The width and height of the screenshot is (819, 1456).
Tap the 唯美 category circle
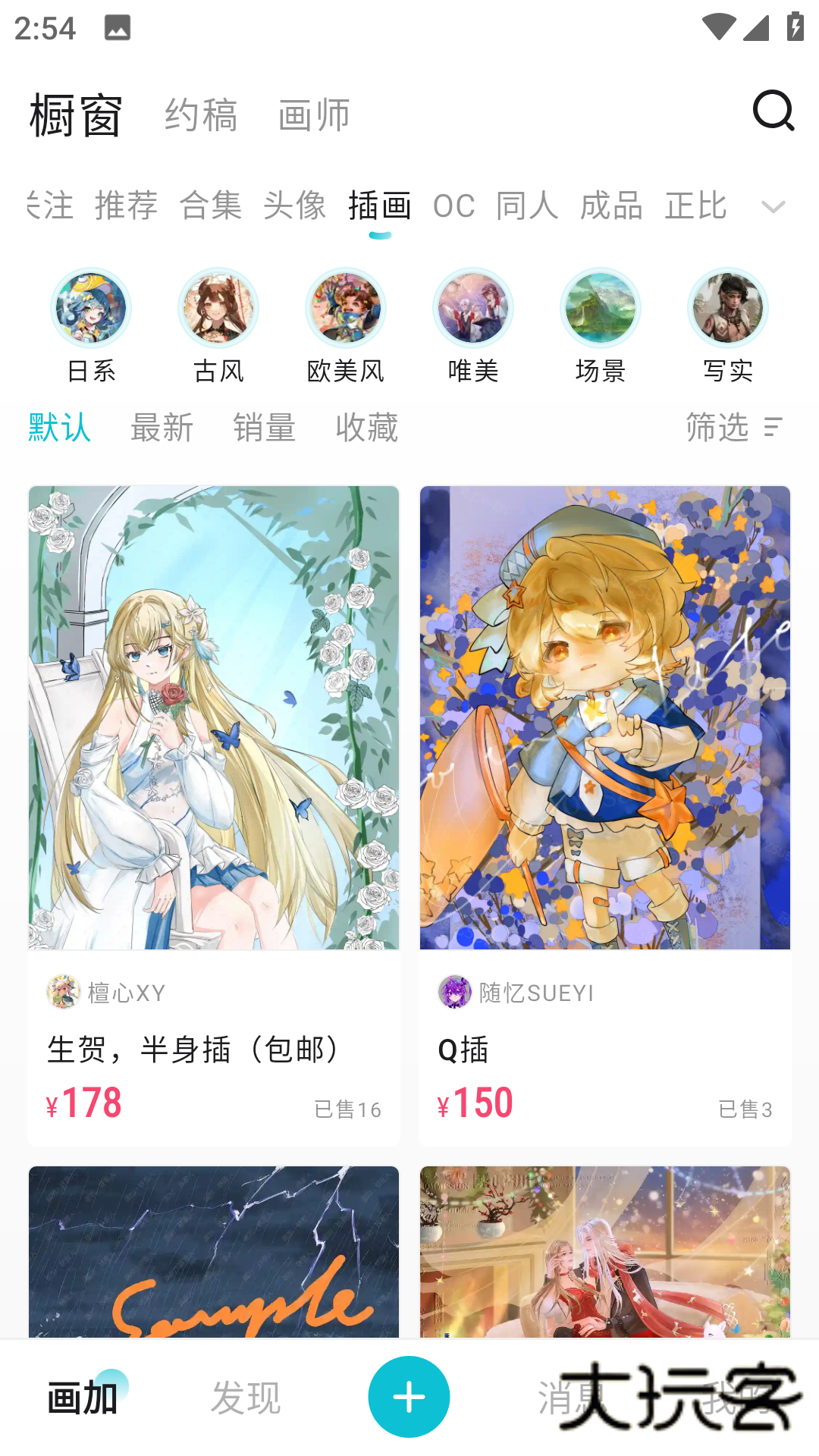pos(472,308)
